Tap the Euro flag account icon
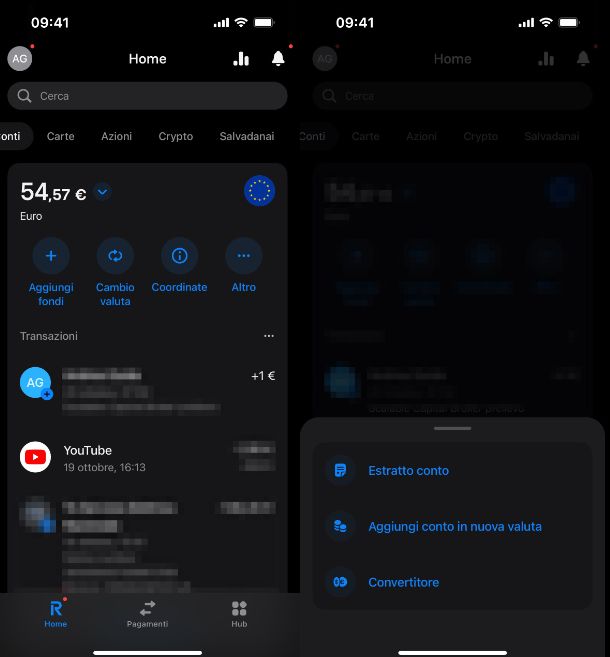 pos(259,191)
